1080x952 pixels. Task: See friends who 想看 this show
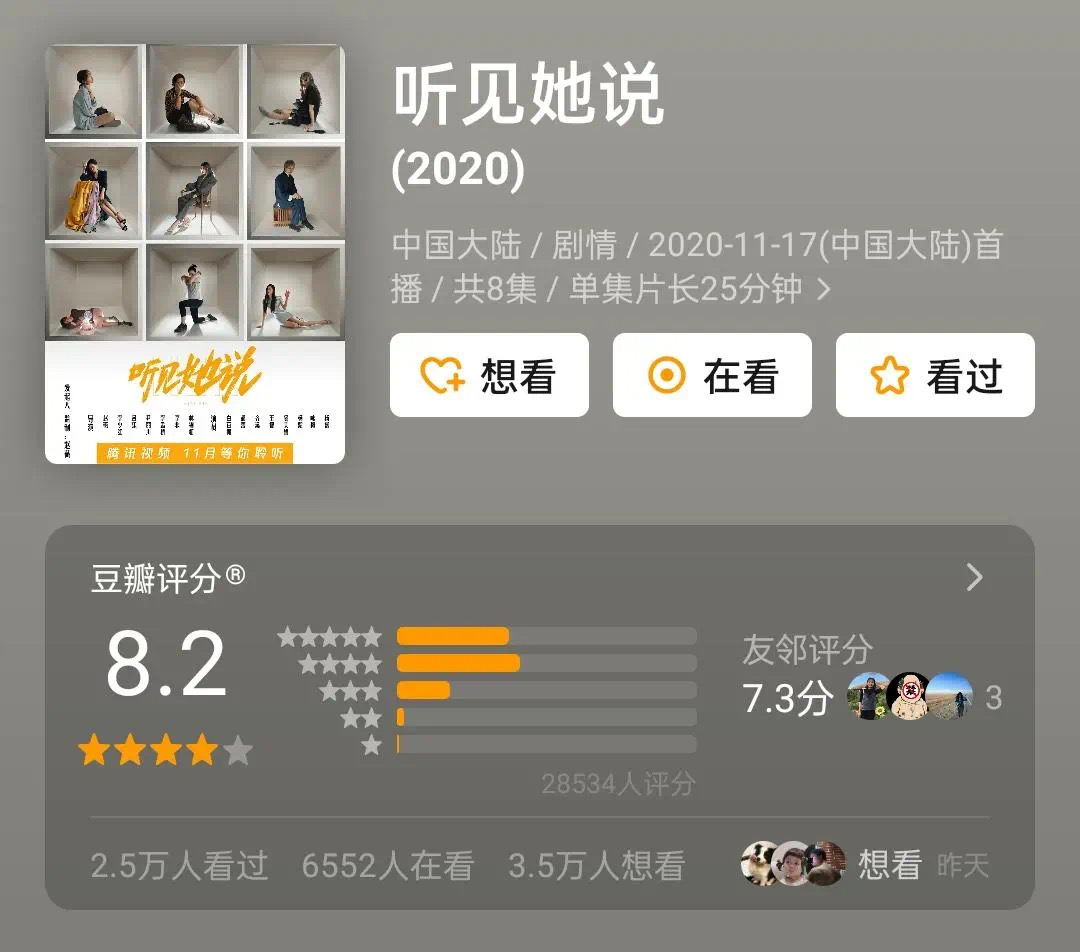coord(862,864)
